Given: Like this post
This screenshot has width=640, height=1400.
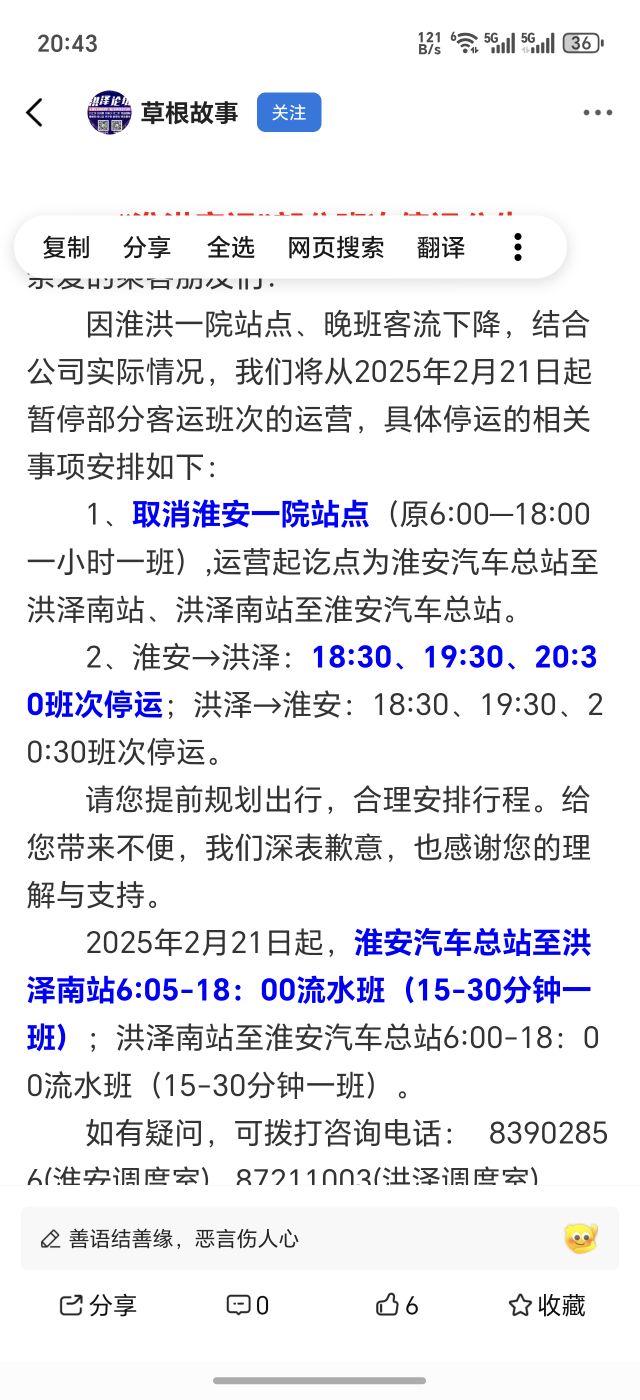Looking at the screenshot, I should click(397, 1305).
